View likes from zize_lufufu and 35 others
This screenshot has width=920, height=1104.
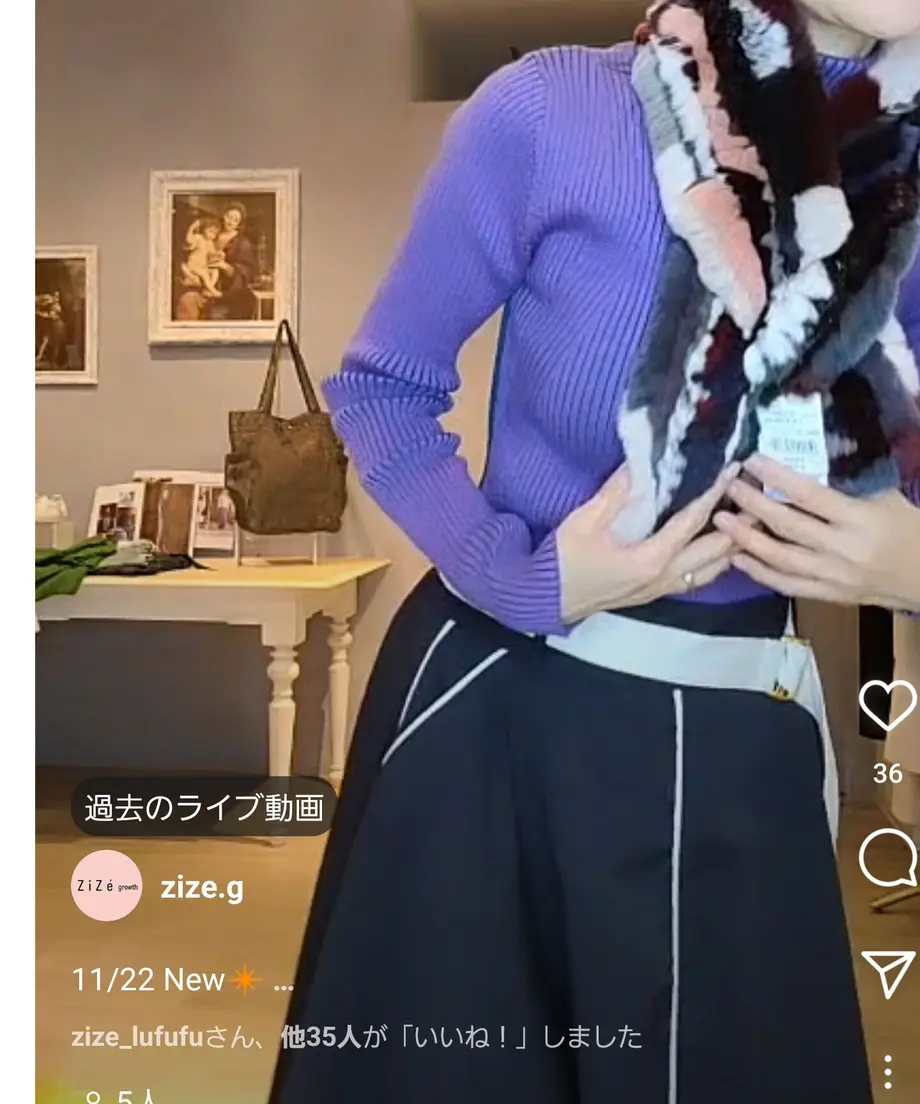click(x=356, y=1037)
